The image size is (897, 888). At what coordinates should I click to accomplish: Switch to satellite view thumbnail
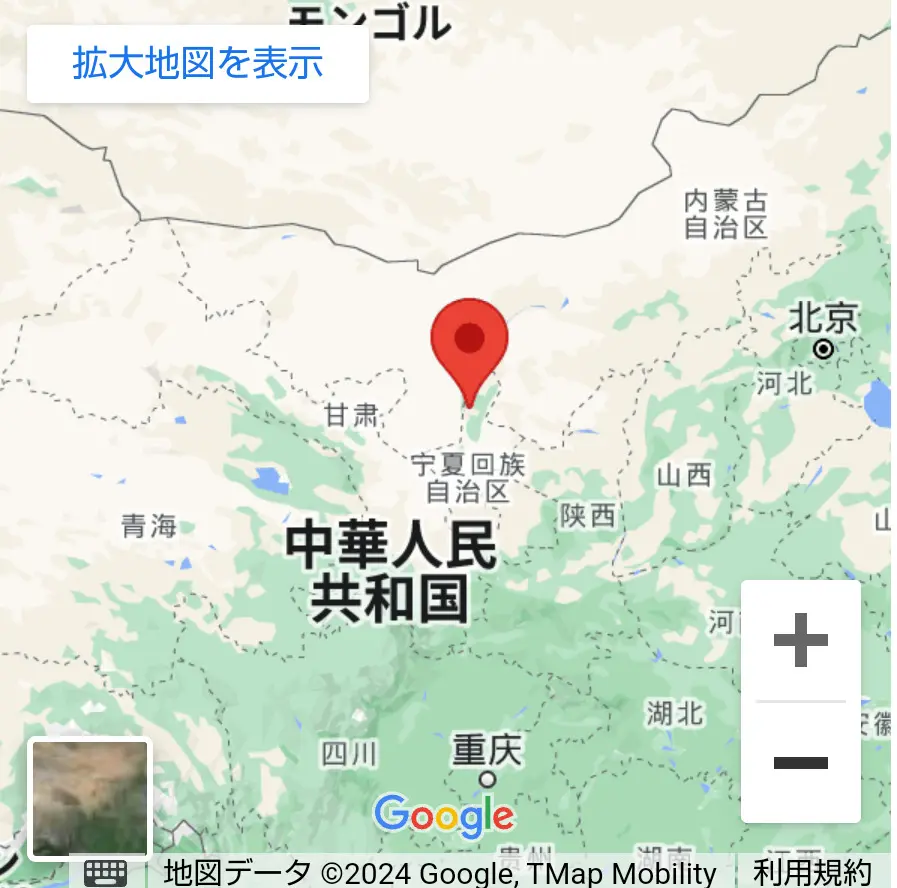[x=90, y=798]
